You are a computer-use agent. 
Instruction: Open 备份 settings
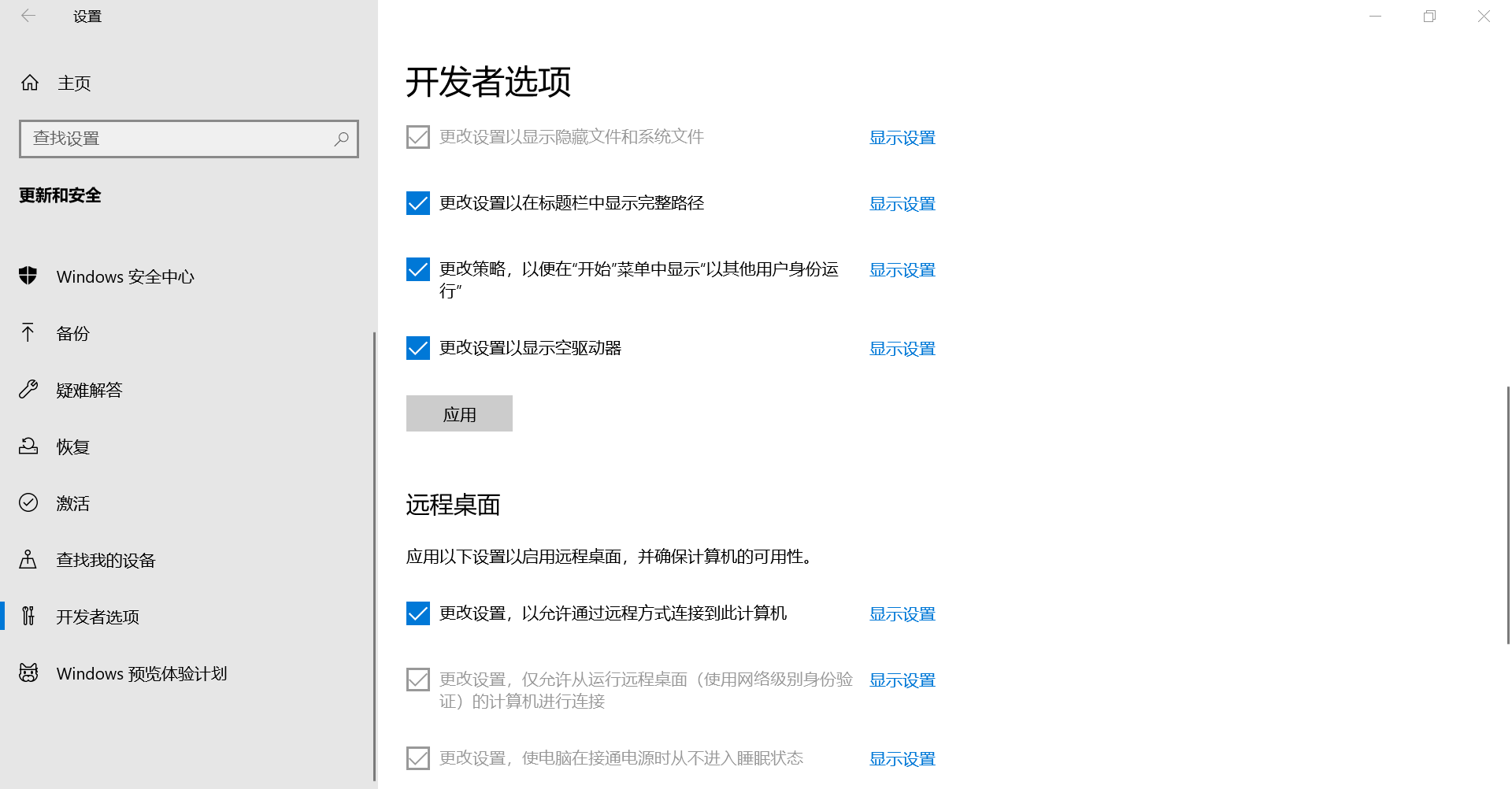[x=72, y=334]
